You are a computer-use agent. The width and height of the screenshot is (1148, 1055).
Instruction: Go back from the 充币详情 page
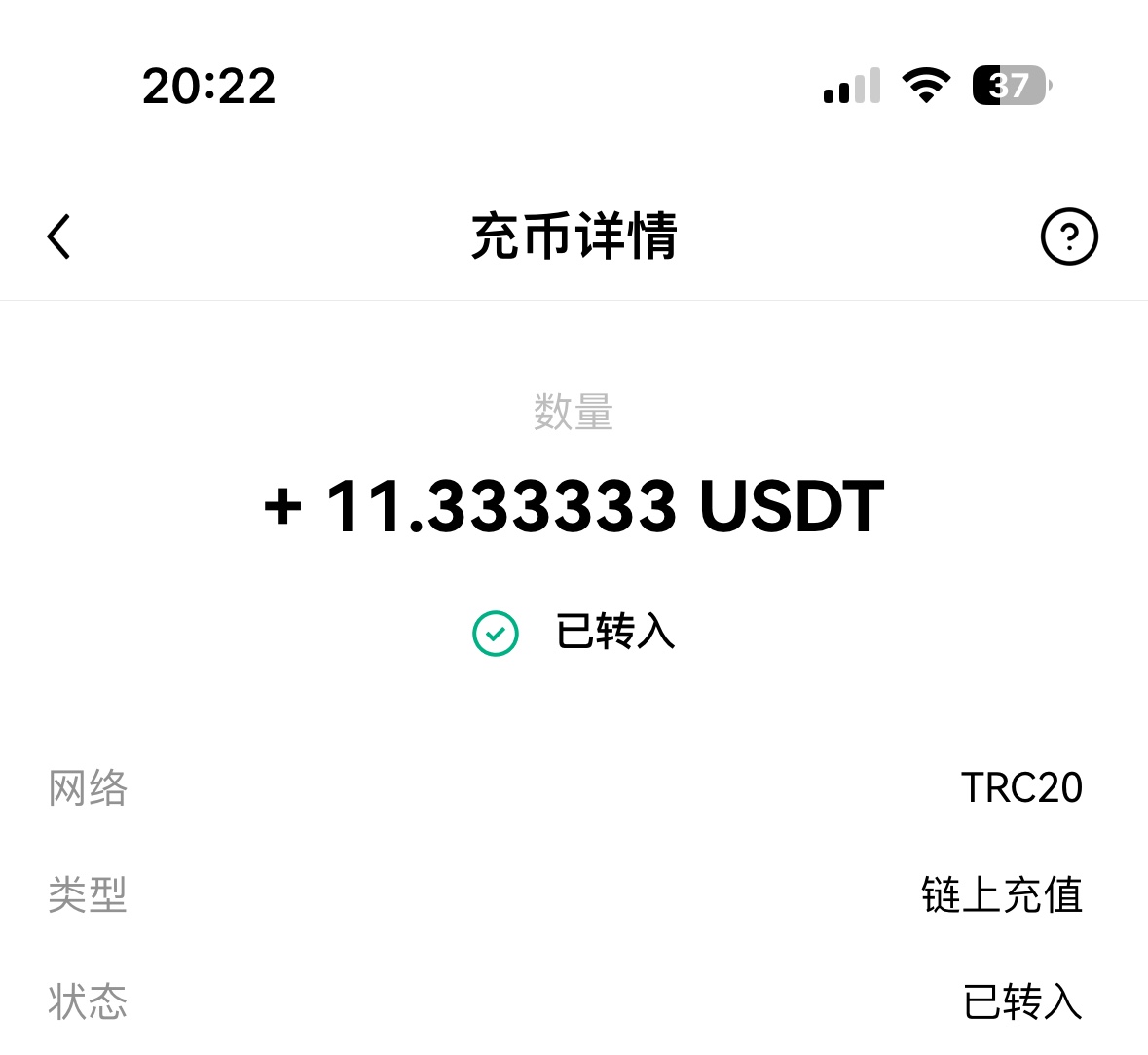tap(59, 236)
